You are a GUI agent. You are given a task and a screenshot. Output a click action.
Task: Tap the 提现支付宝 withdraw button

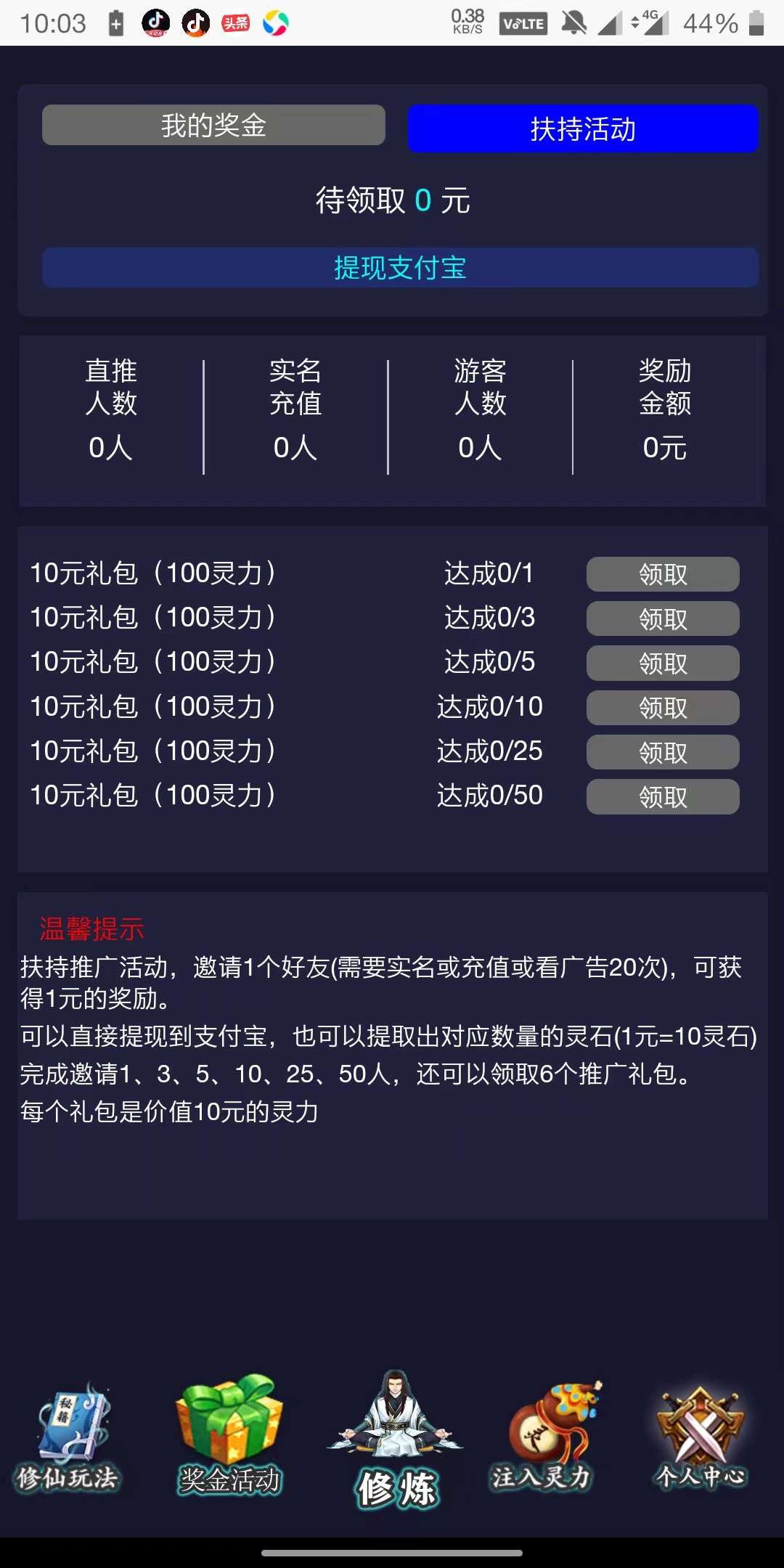pyautogui.click(x=400, y=268)
